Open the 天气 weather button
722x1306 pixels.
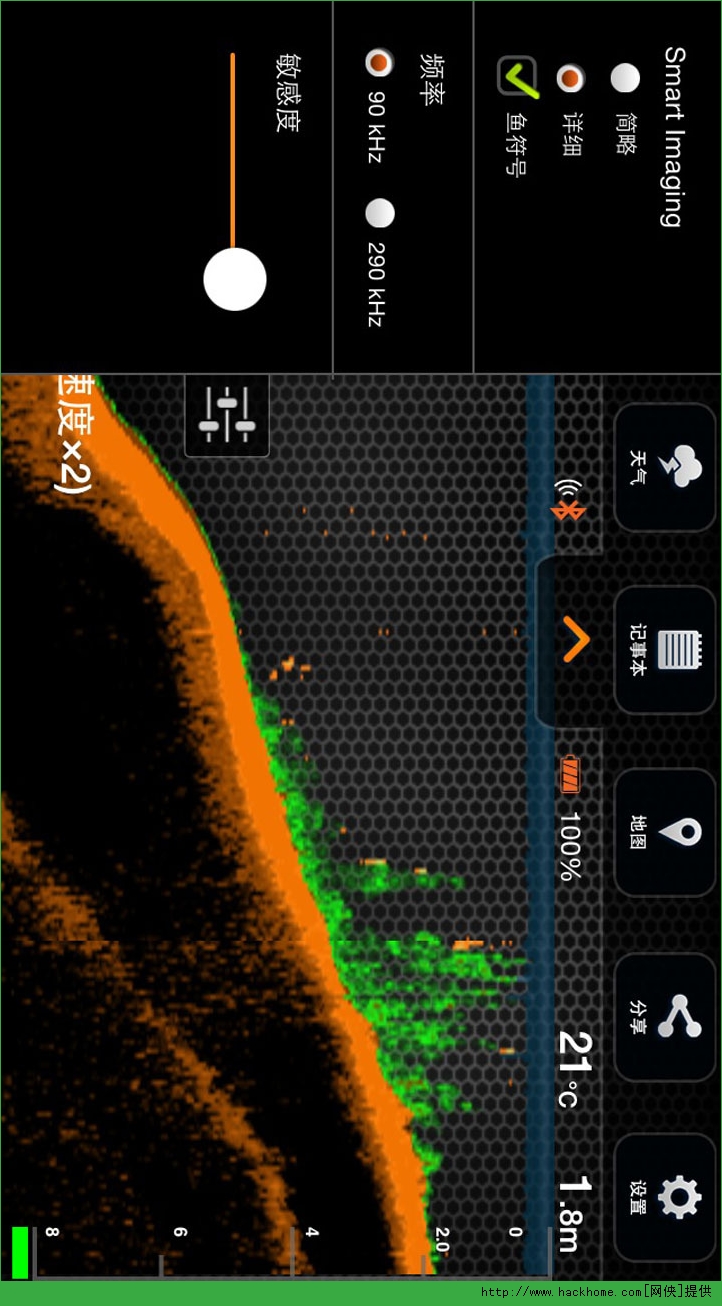point(665,468)
